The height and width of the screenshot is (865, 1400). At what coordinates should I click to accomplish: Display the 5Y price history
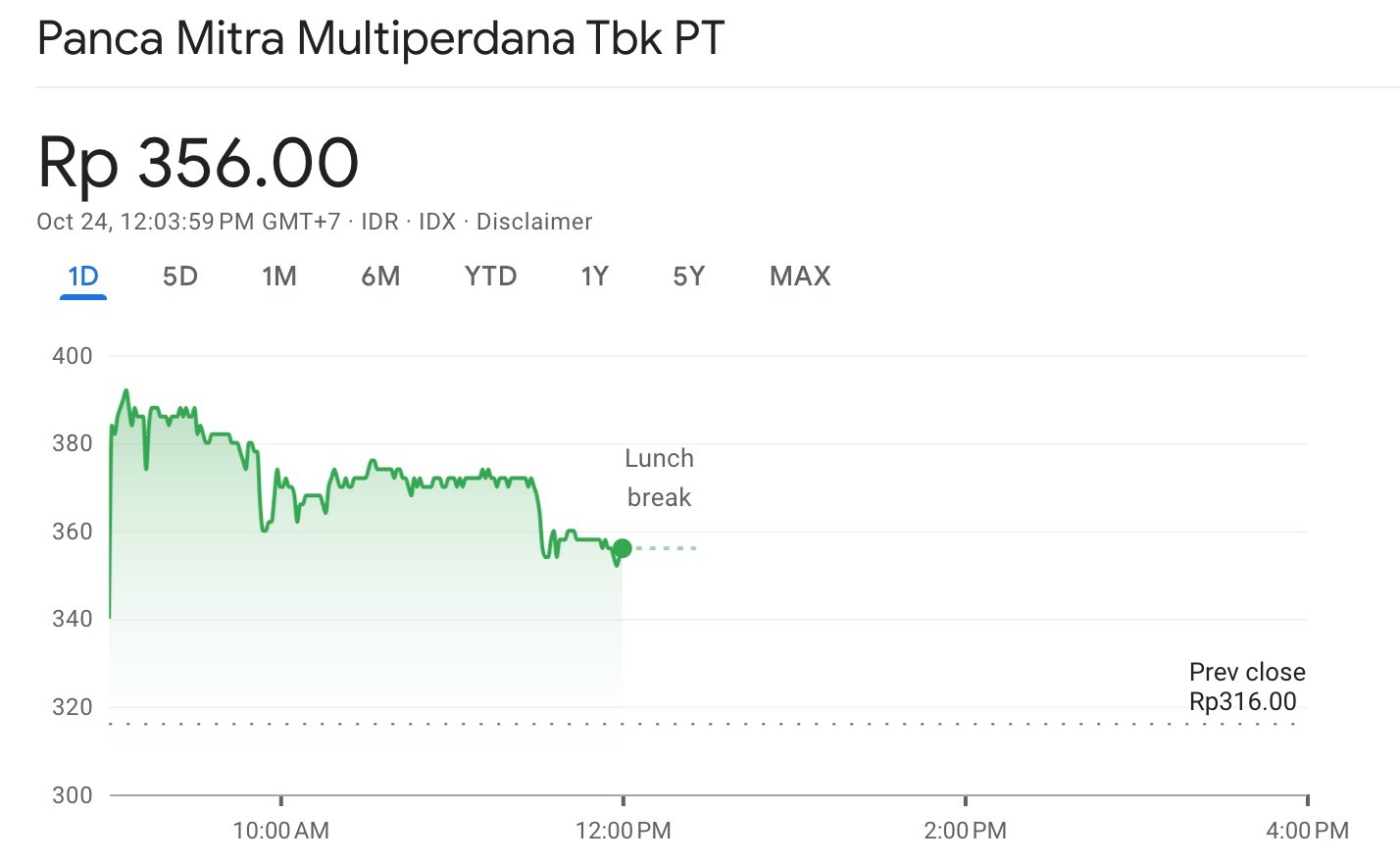click(x=688, y=277)
